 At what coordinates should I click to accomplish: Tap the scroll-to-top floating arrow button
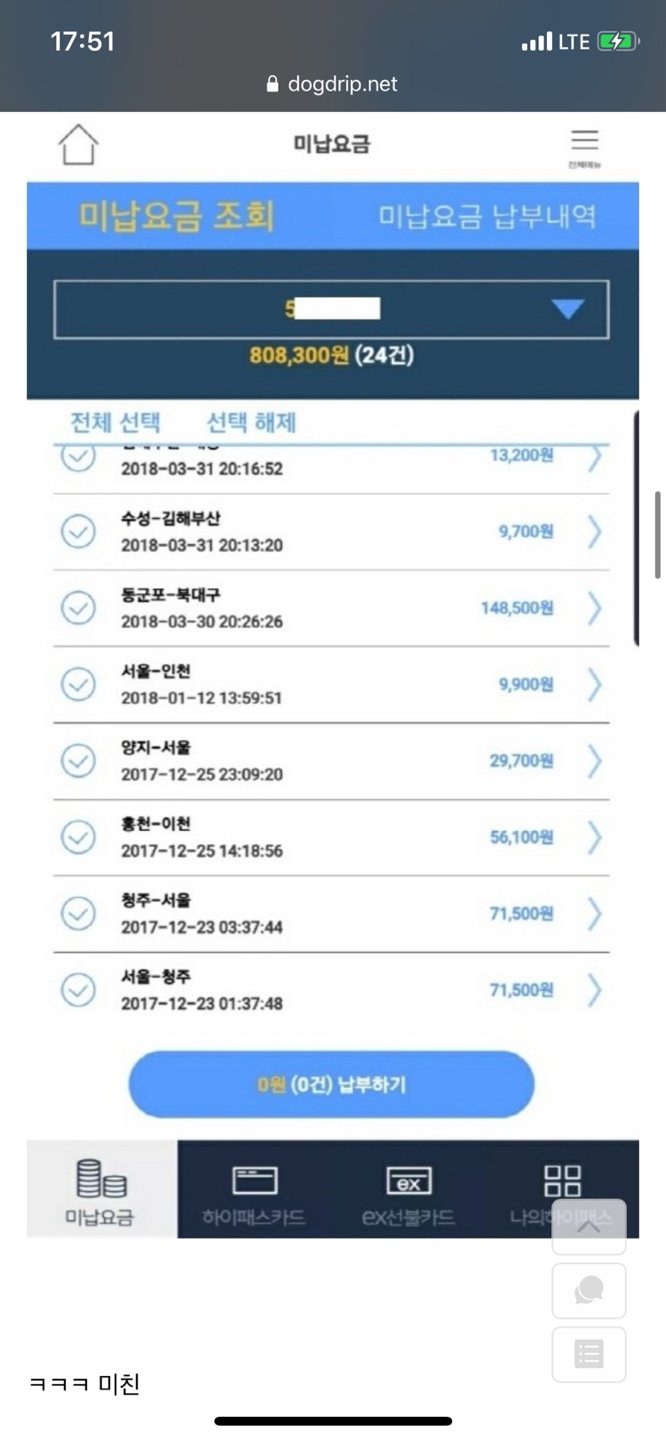click(589, 1227)
